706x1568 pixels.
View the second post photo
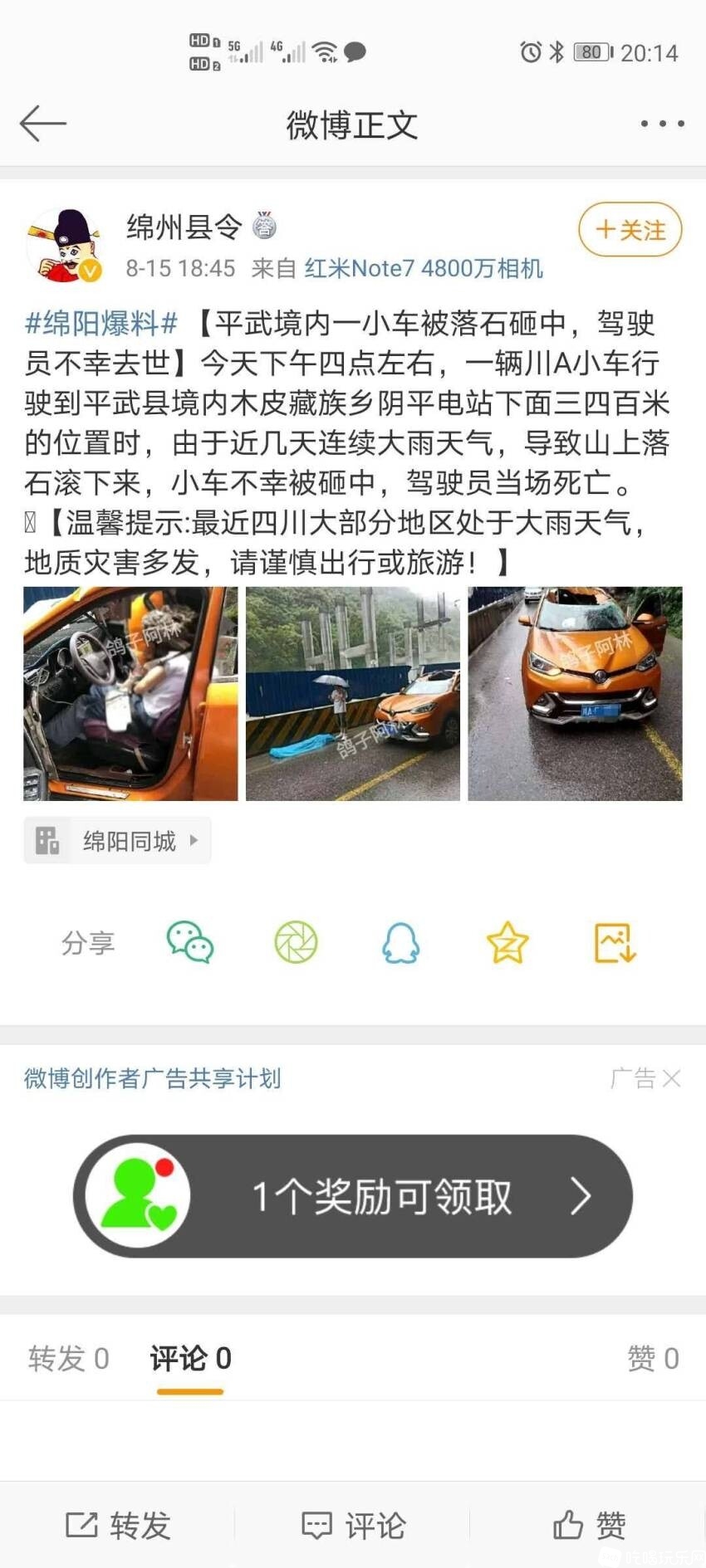tap(353, 694)
